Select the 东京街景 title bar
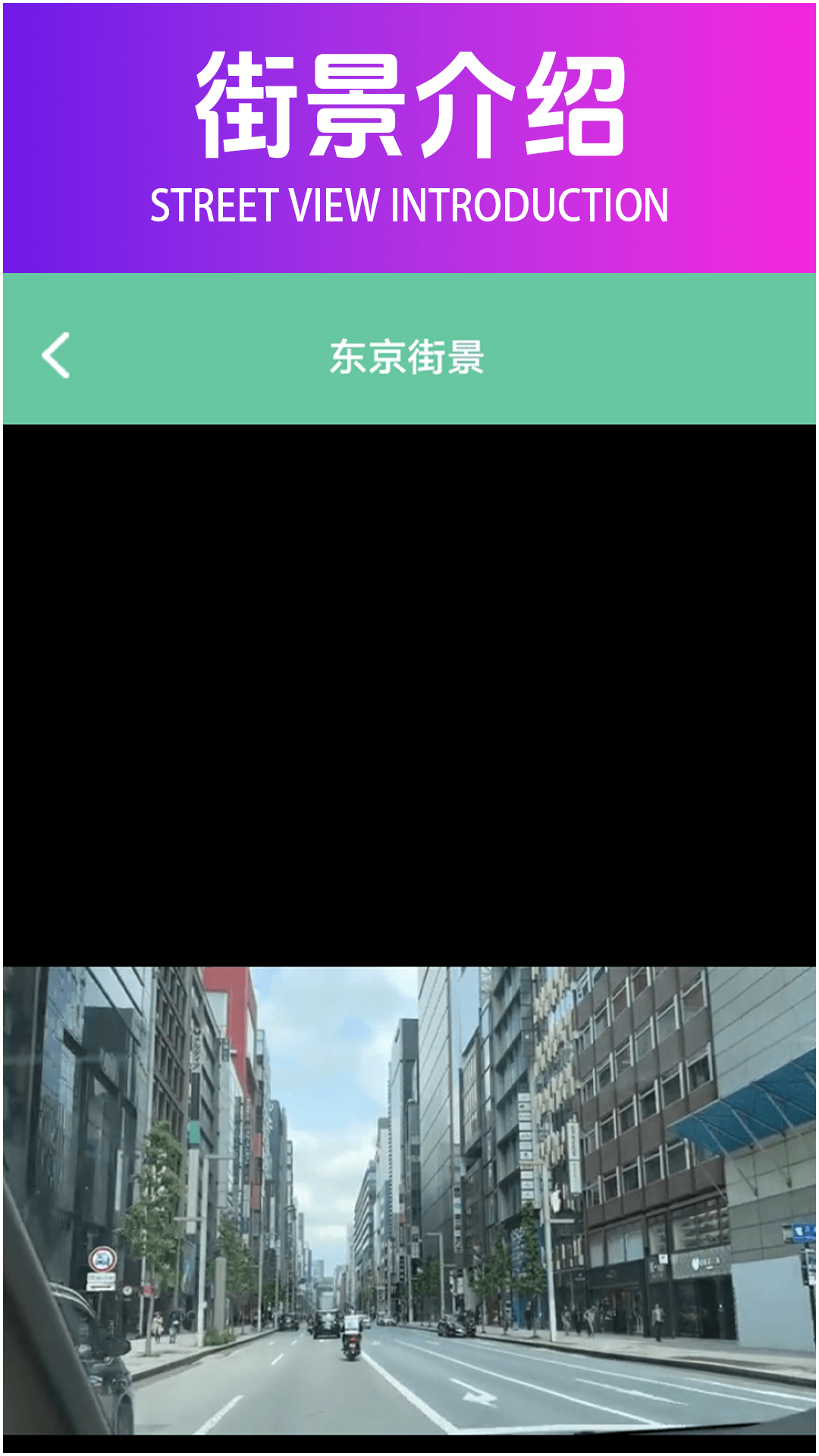 pos(409,356)
